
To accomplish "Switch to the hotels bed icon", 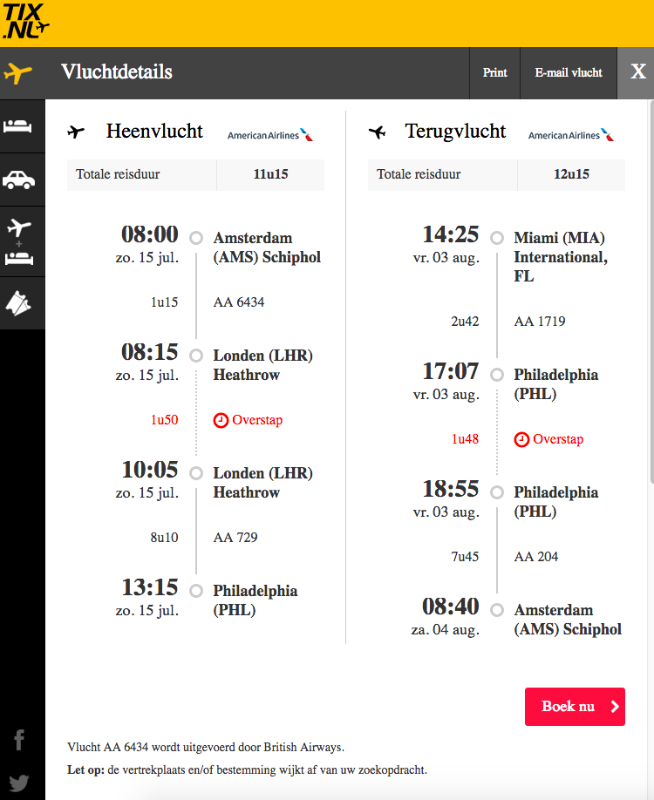I will tap(20, 126).
